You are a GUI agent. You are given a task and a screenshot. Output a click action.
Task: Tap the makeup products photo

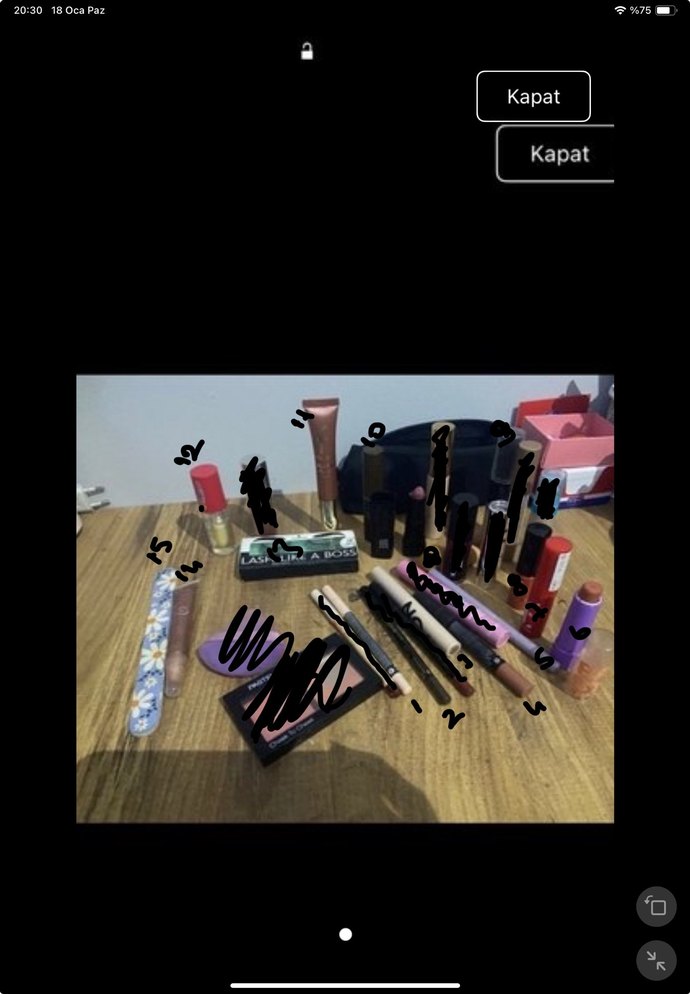click(x=345, y=598)
